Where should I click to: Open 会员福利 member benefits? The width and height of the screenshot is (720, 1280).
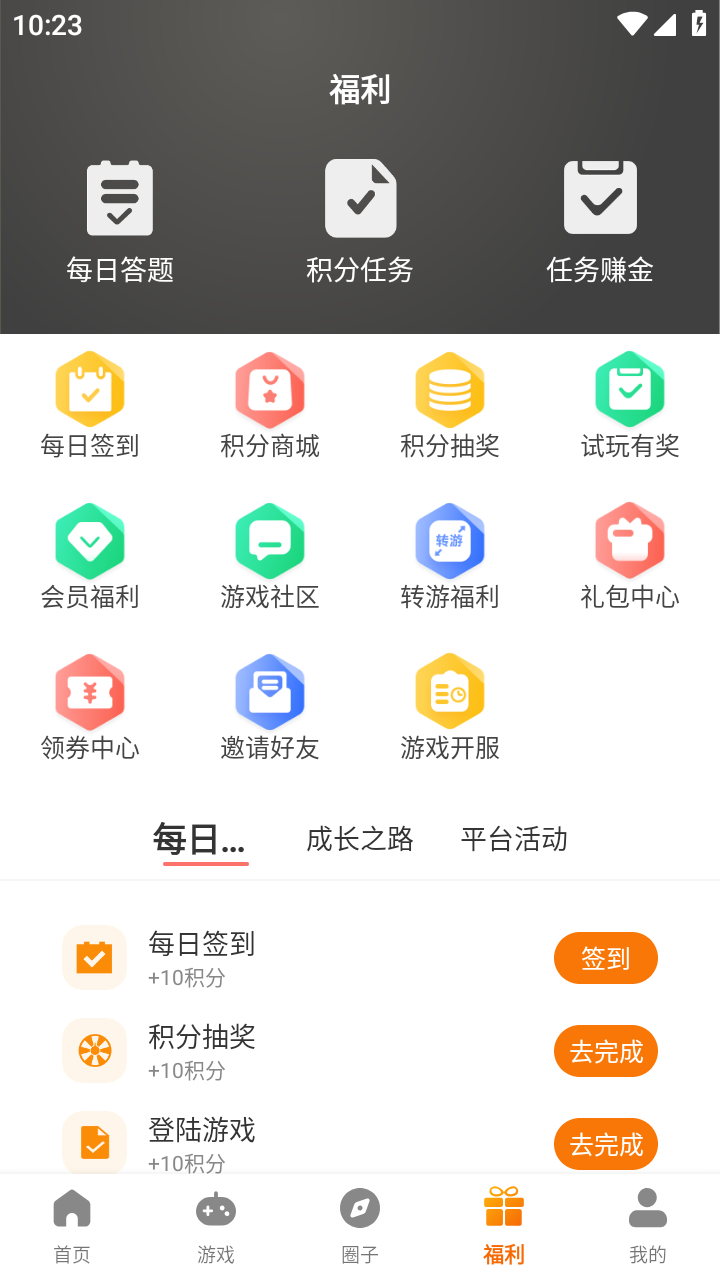coord(90,557)
